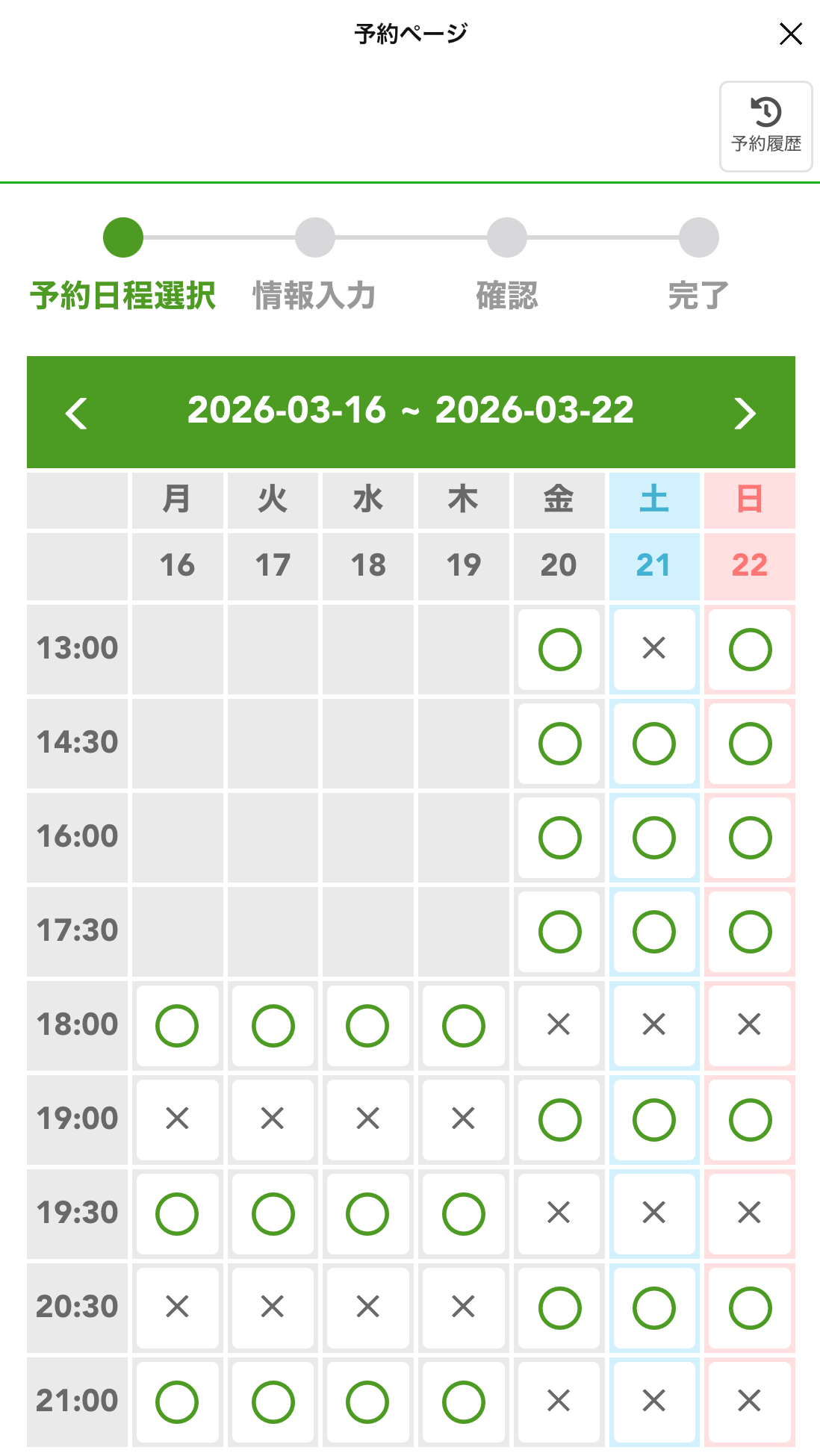Click the unavailable × 13:00 slot on Saturday
820x1456 pixels.
click(654, 649)
